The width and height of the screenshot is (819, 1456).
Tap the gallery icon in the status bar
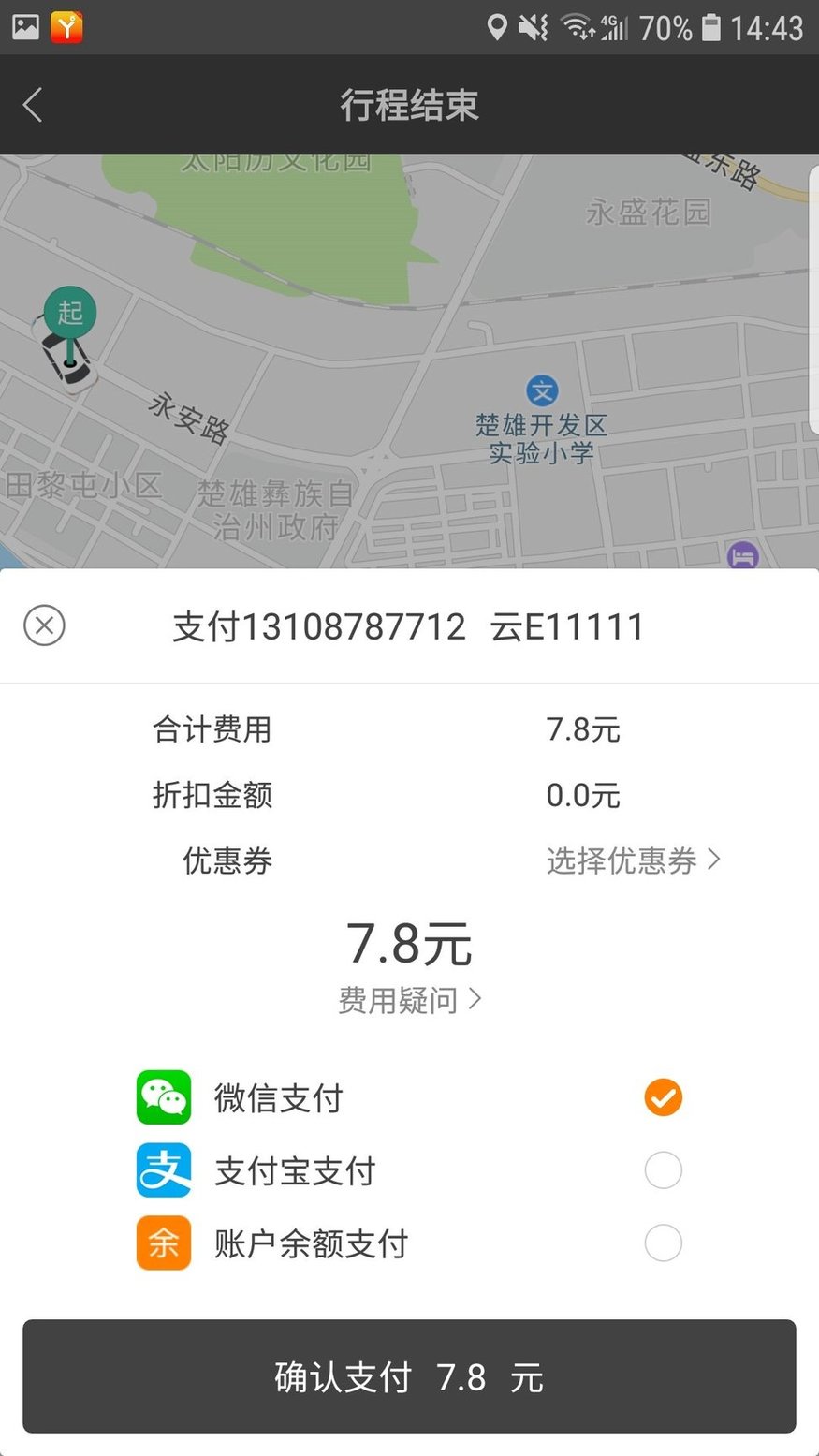tap(24, 26)
